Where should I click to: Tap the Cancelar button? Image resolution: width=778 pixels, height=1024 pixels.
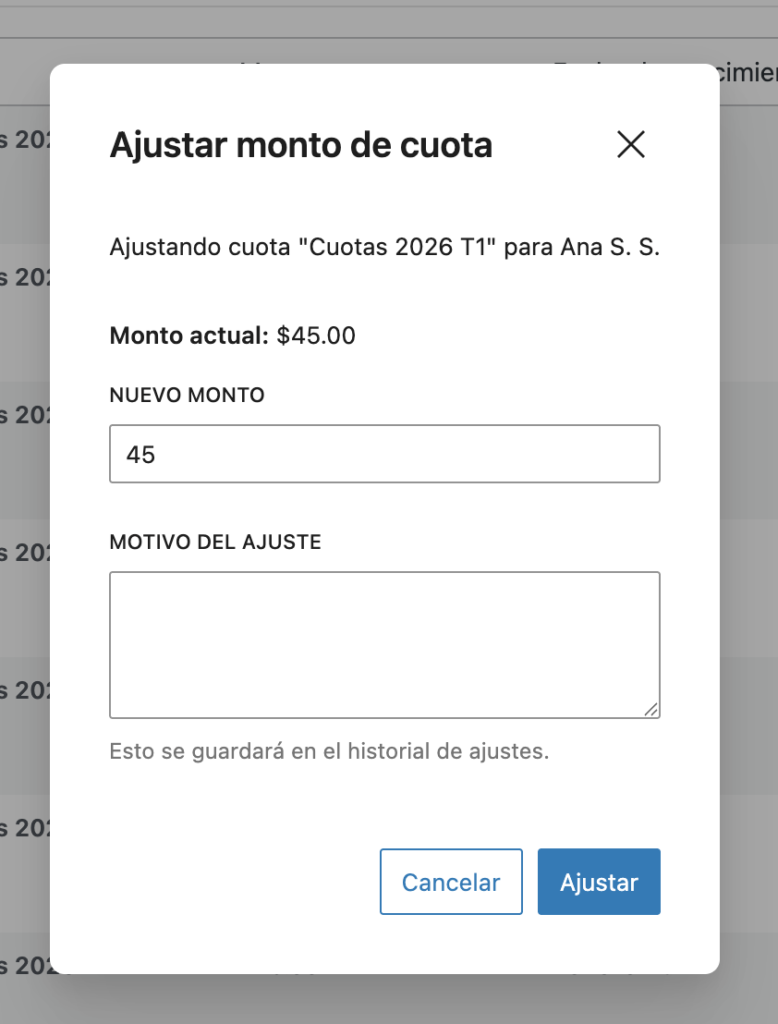coord(451,882)
